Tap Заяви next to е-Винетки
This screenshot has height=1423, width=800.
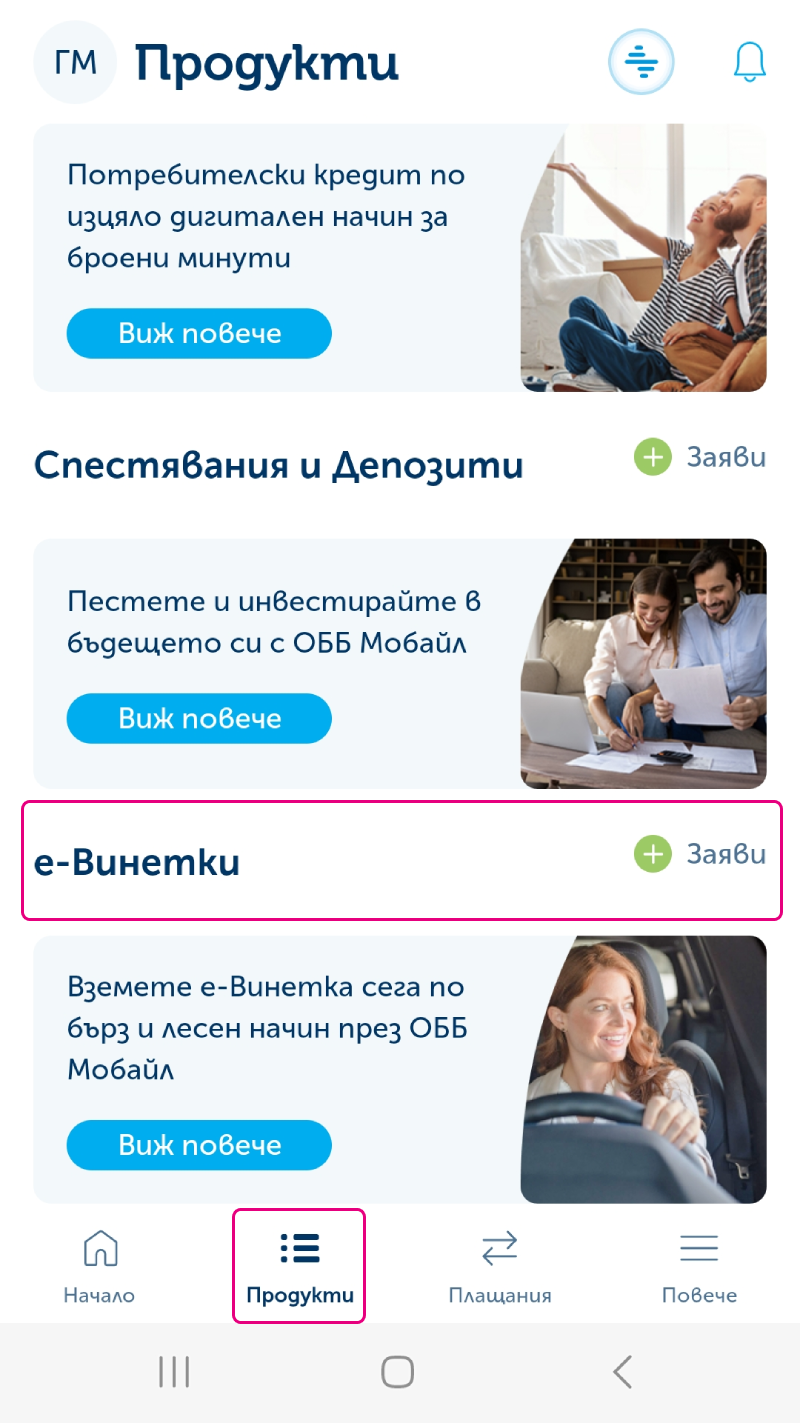(x=700, y=854)
